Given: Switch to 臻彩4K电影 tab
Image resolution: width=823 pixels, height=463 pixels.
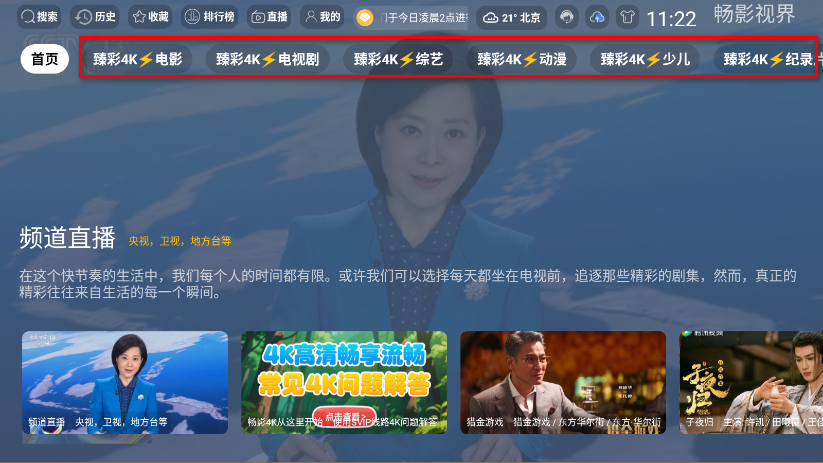Looking at the screenshot, I should pos(138,59).
